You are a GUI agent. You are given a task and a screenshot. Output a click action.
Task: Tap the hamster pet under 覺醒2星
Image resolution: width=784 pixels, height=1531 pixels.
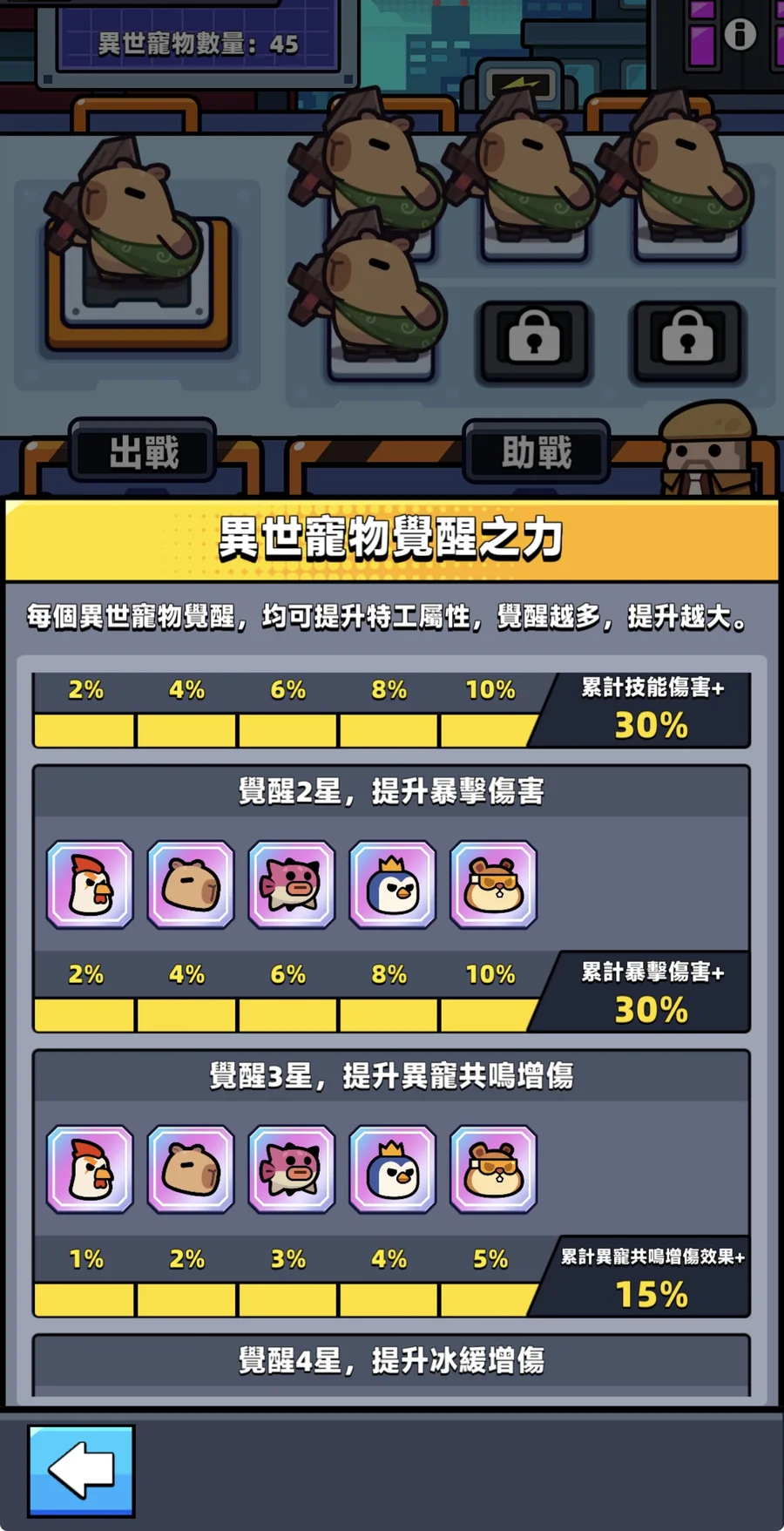(x=493, y=884)
